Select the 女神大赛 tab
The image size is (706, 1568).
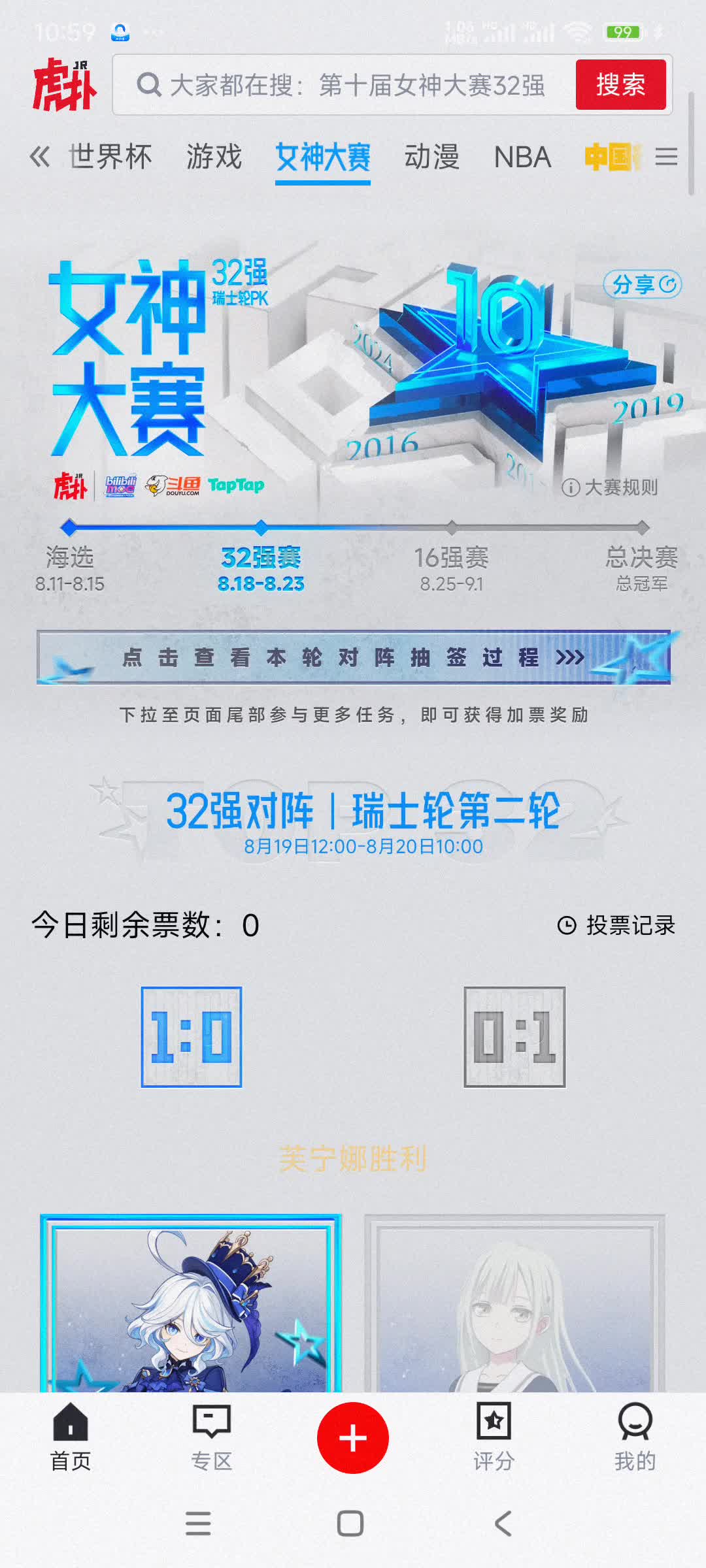322,157
